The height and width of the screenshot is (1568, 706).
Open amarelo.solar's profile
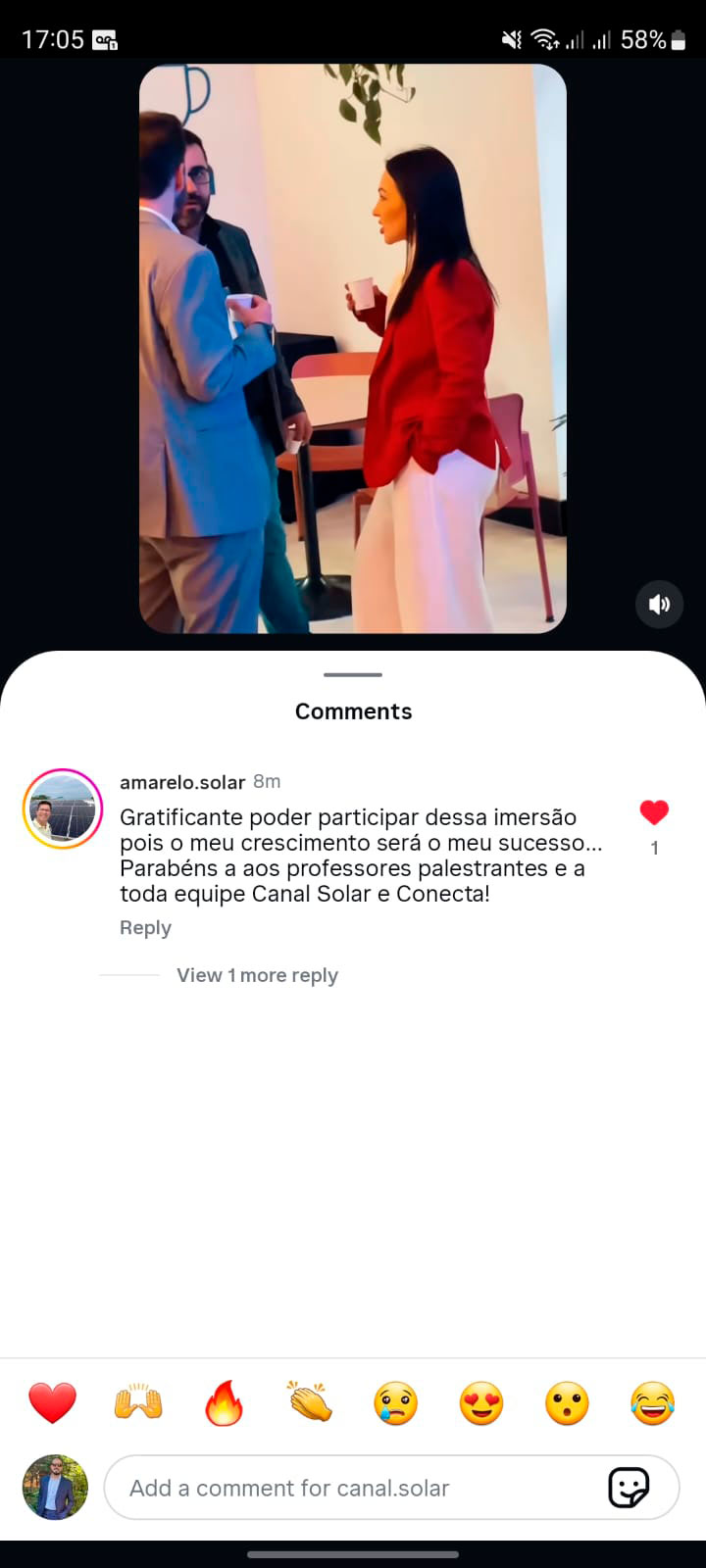tap(62, 808)
